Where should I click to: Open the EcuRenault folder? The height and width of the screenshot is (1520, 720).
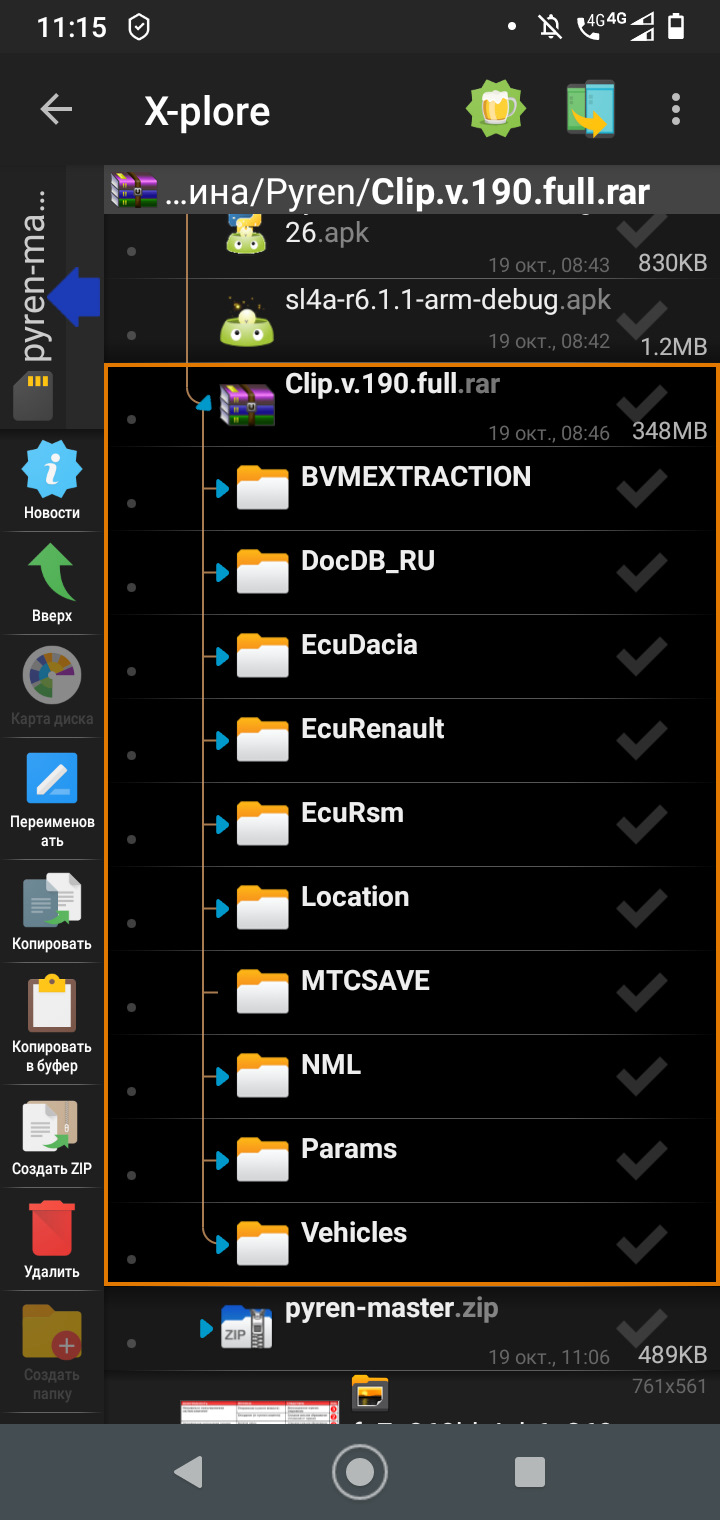372,730
